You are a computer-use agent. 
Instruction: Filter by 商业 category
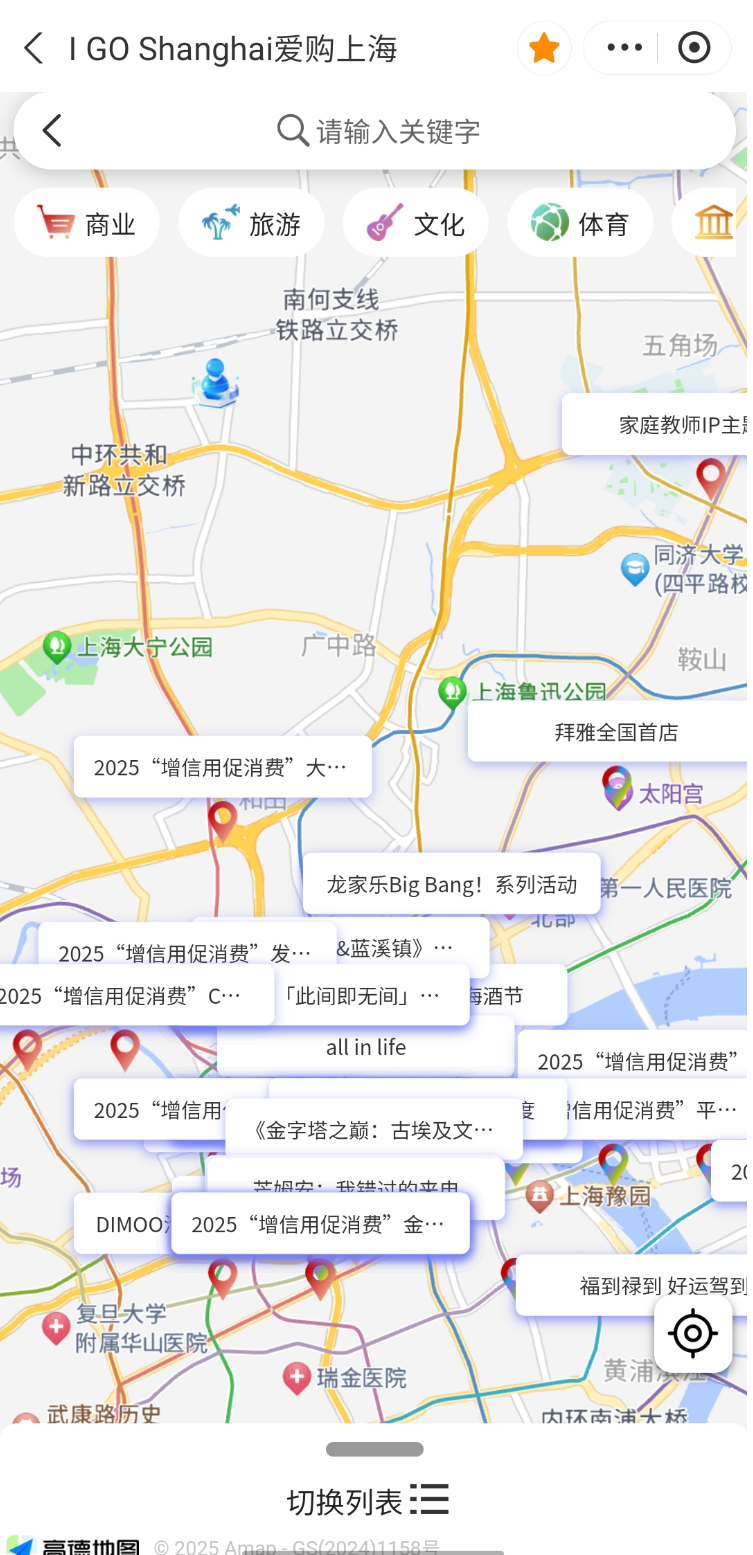[87, 223]
